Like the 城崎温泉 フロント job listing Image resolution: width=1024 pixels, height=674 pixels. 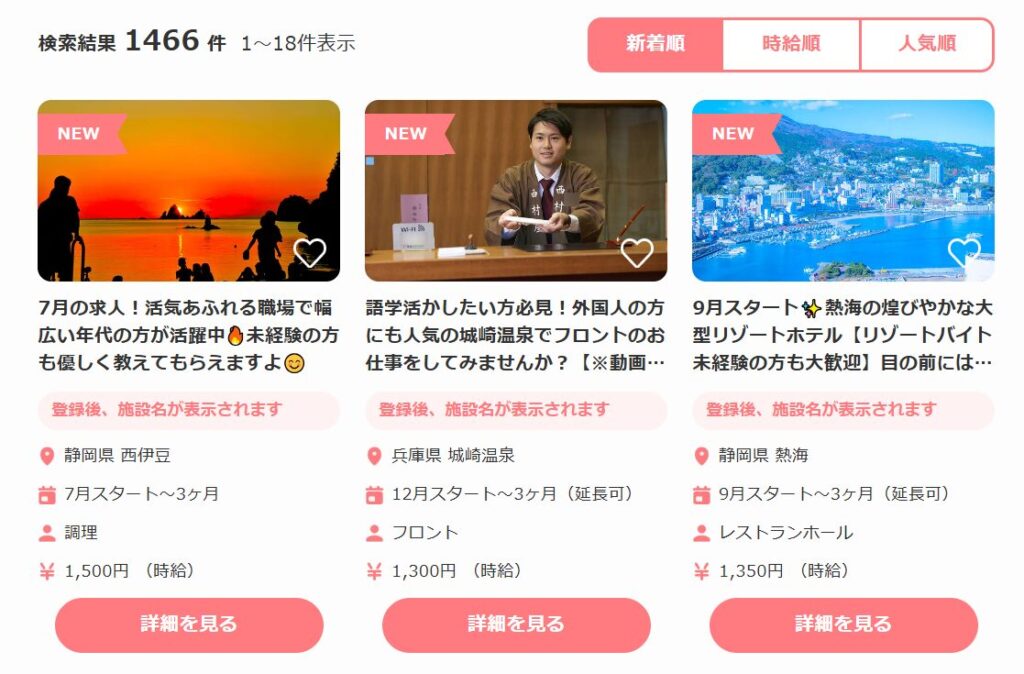pyautogui.click(x=637, y=253)
